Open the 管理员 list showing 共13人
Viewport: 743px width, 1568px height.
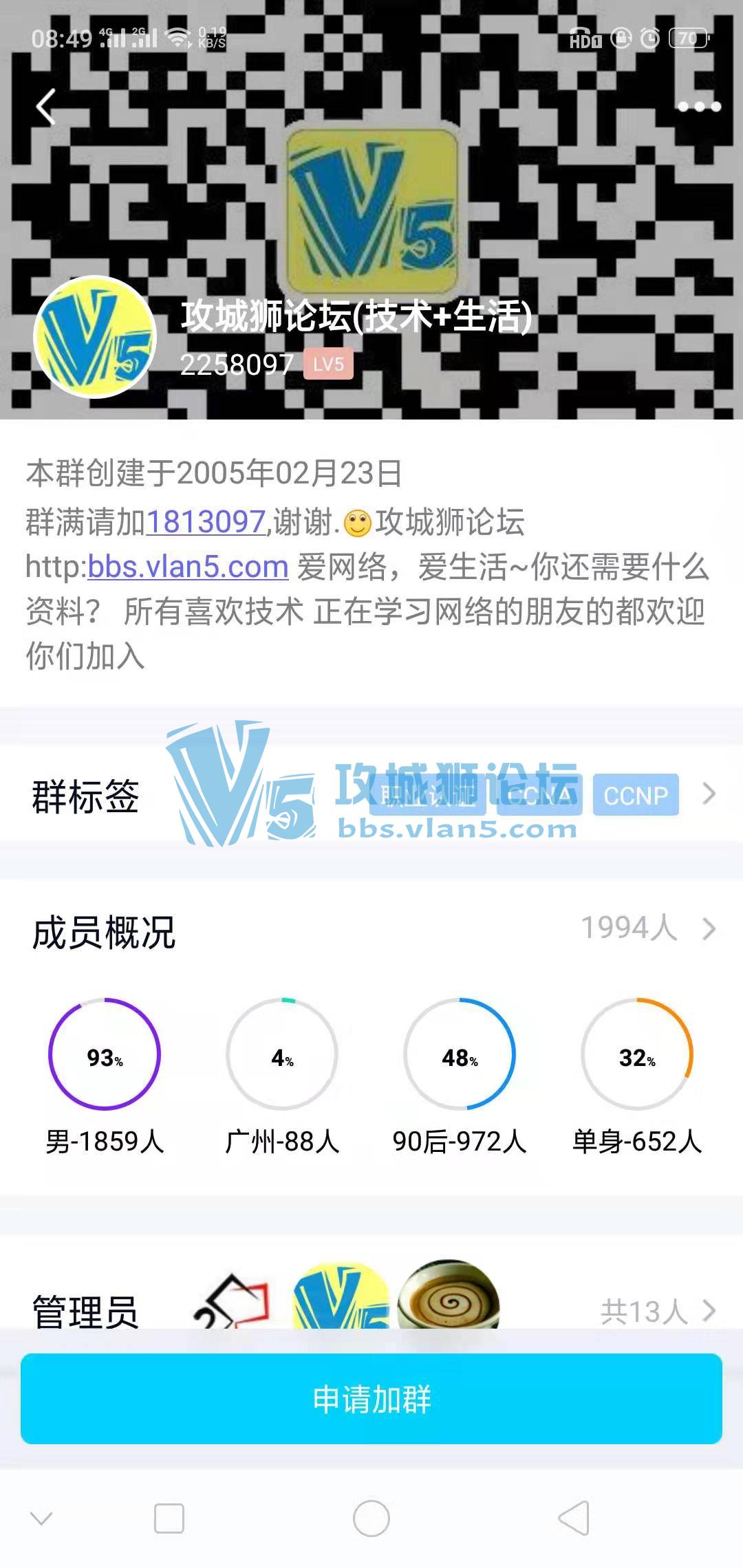(656, 1311)
